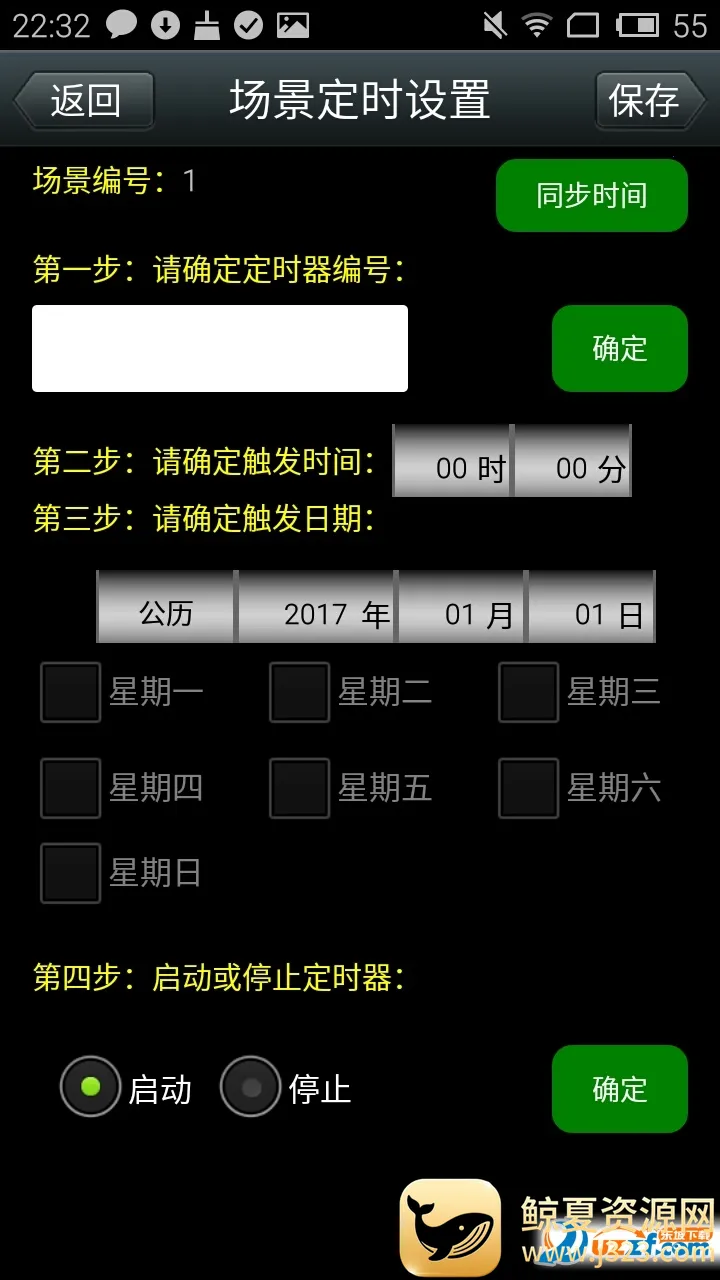Viewport: 720px width, 1280px height.
Task: Tick the 星期五 checkbox
Action: click(x=299, y=788)
